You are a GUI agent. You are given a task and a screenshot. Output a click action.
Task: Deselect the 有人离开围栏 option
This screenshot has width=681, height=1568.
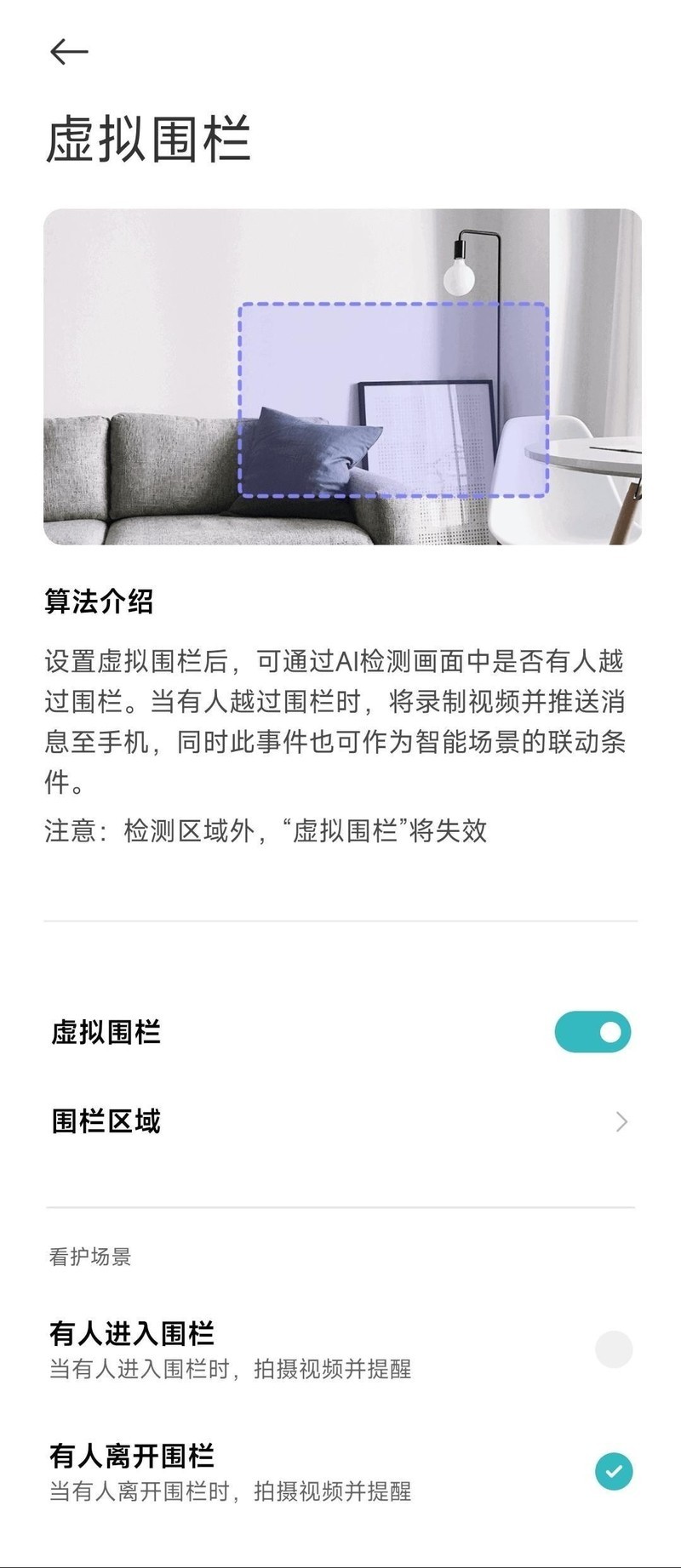pyautogui.click(x=613, y=1472)
